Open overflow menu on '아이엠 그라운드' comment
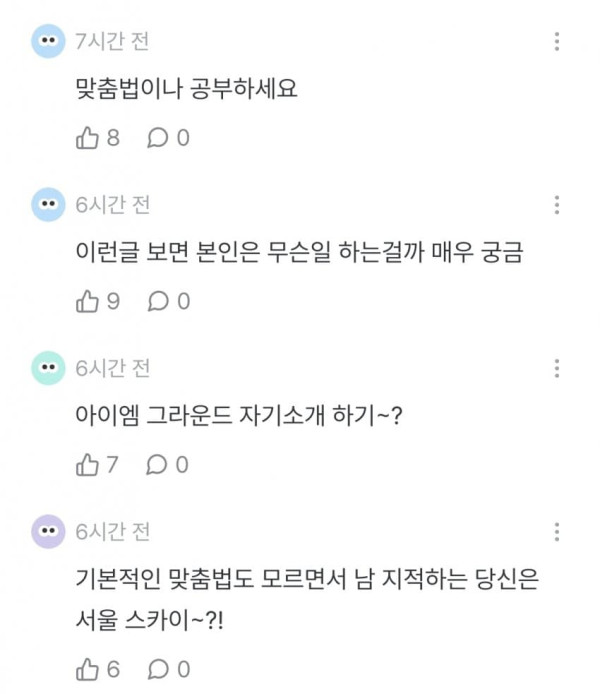Image resolution: width=600 pixels, height=694 pixels. pyautogui.click(x=557, y=368)
